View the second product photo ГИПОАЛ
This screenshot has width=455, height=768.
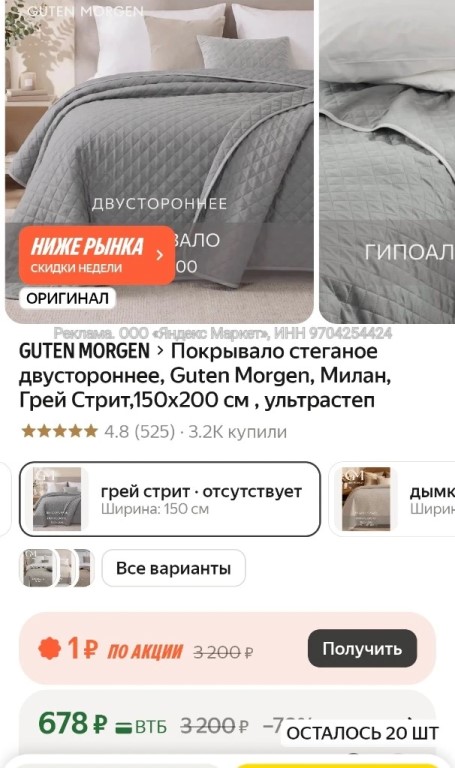tap(387, 162)
